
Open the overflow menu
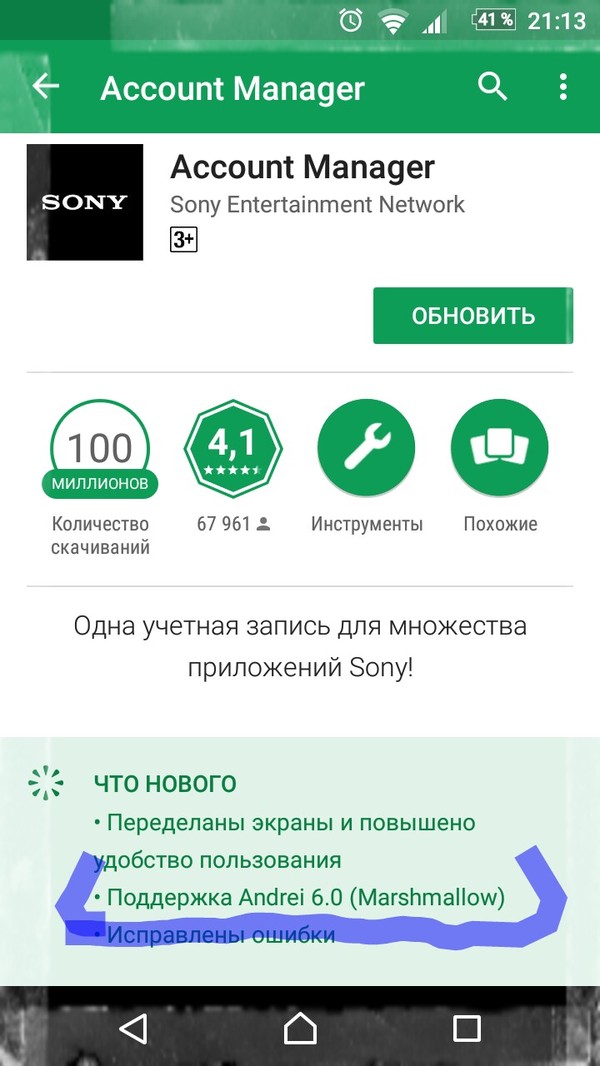(563, 87)
